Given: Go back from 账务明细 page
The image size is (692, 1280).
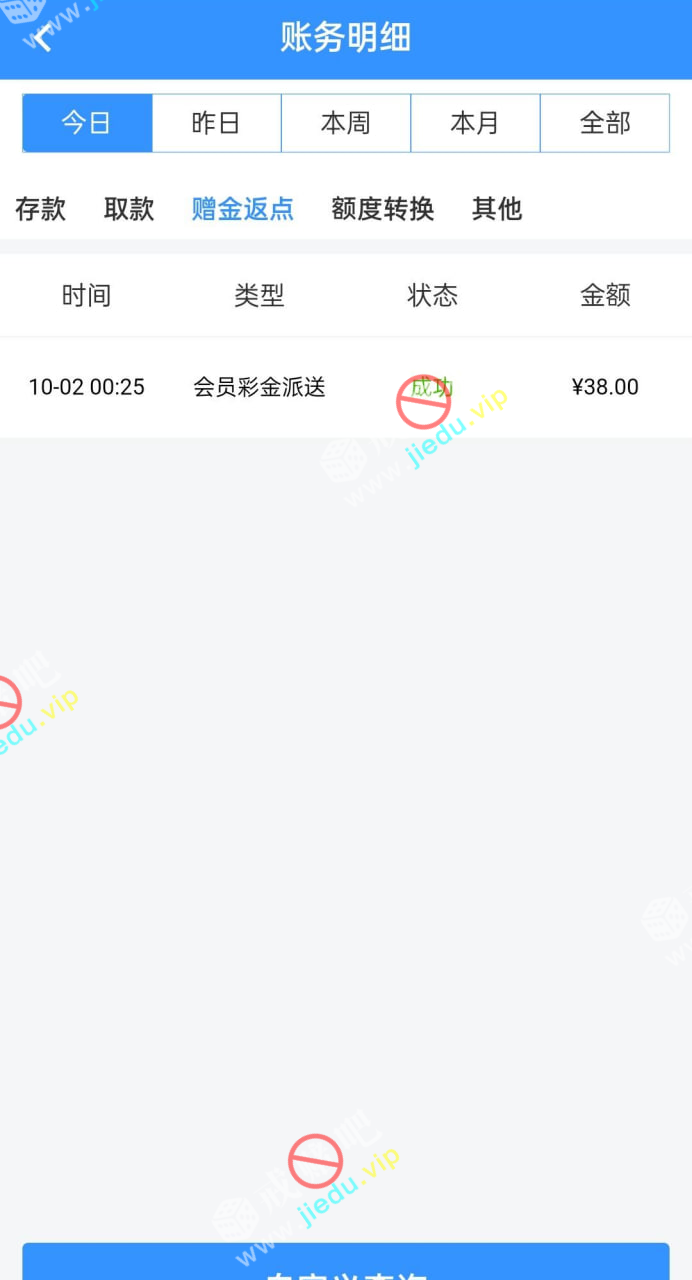Looking at the screenshot, I should pos(42,39).
